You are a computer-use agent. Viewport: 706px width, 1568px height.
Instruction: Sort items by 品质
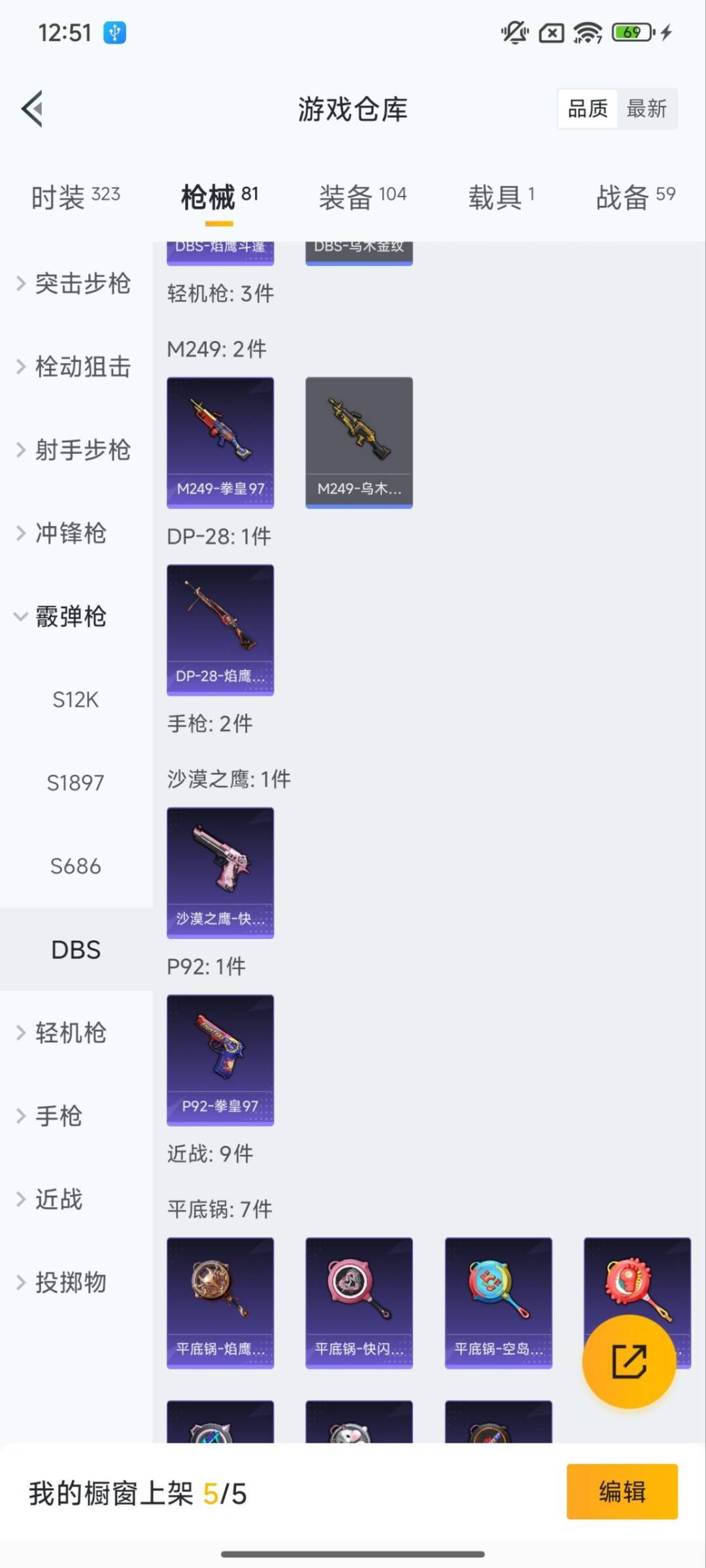click(588, 108)
